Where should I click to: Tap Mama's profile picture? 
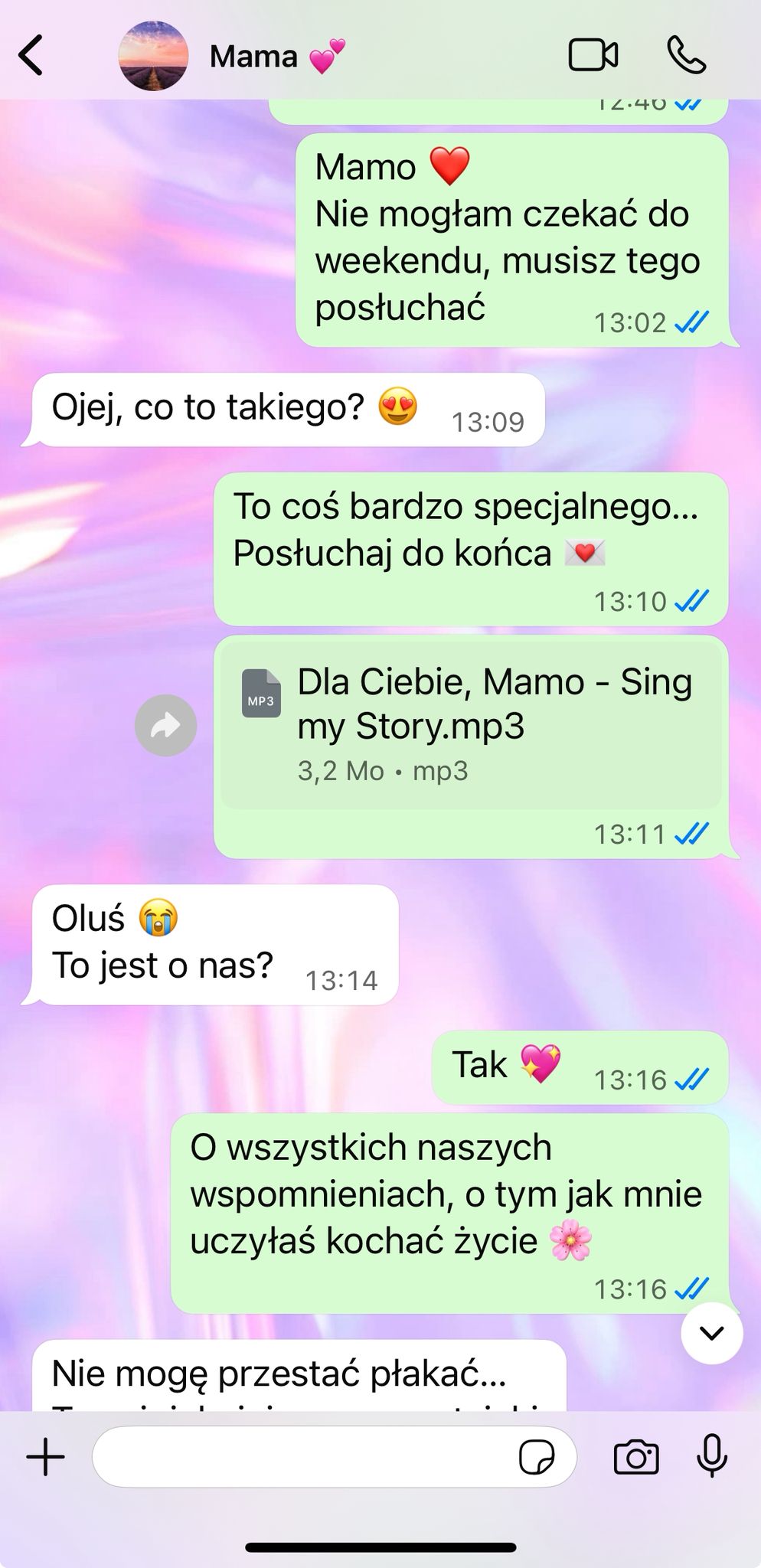[153, 56]
